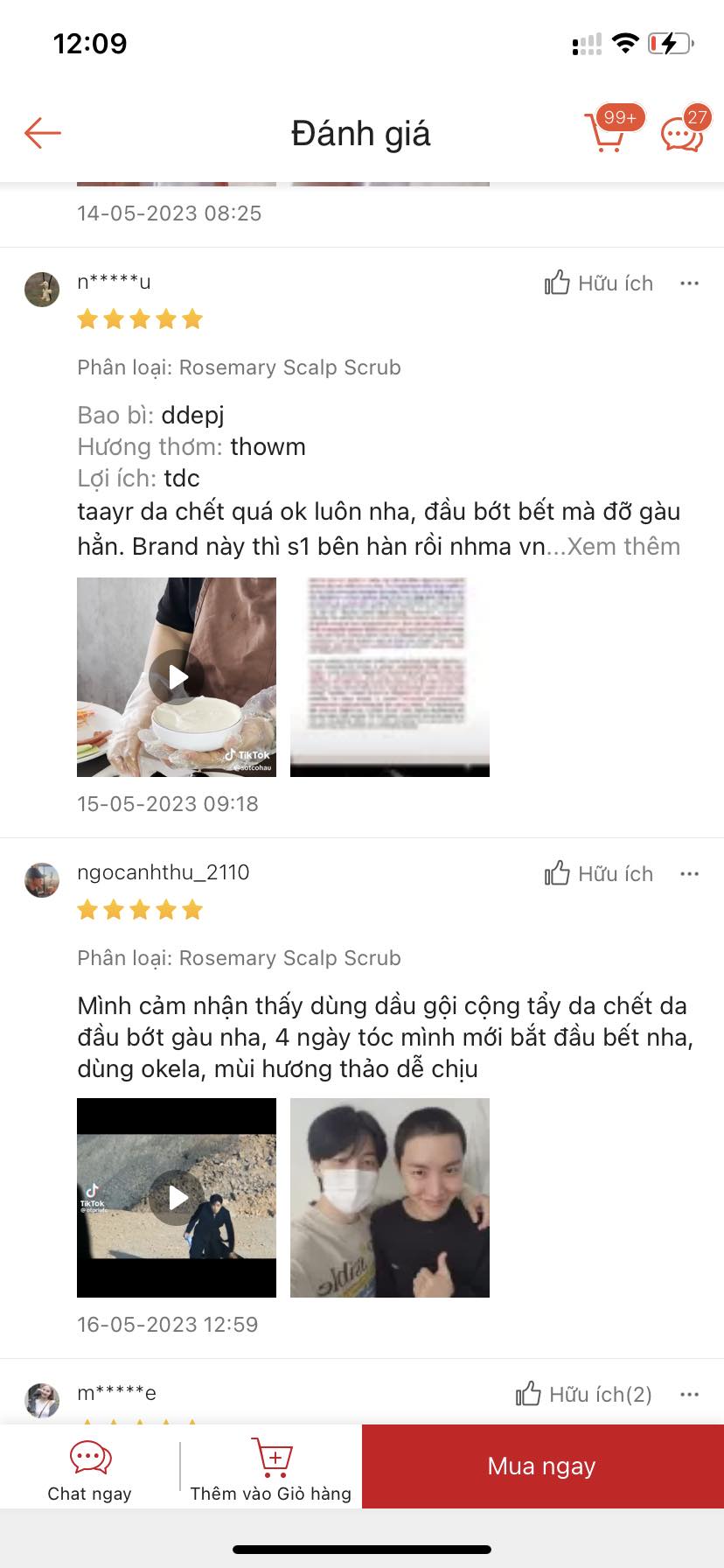Open chat messages icon with 27 badge
Image resolution: width=724 pixels, height=1568 pixels.
(x=684, y=131)
